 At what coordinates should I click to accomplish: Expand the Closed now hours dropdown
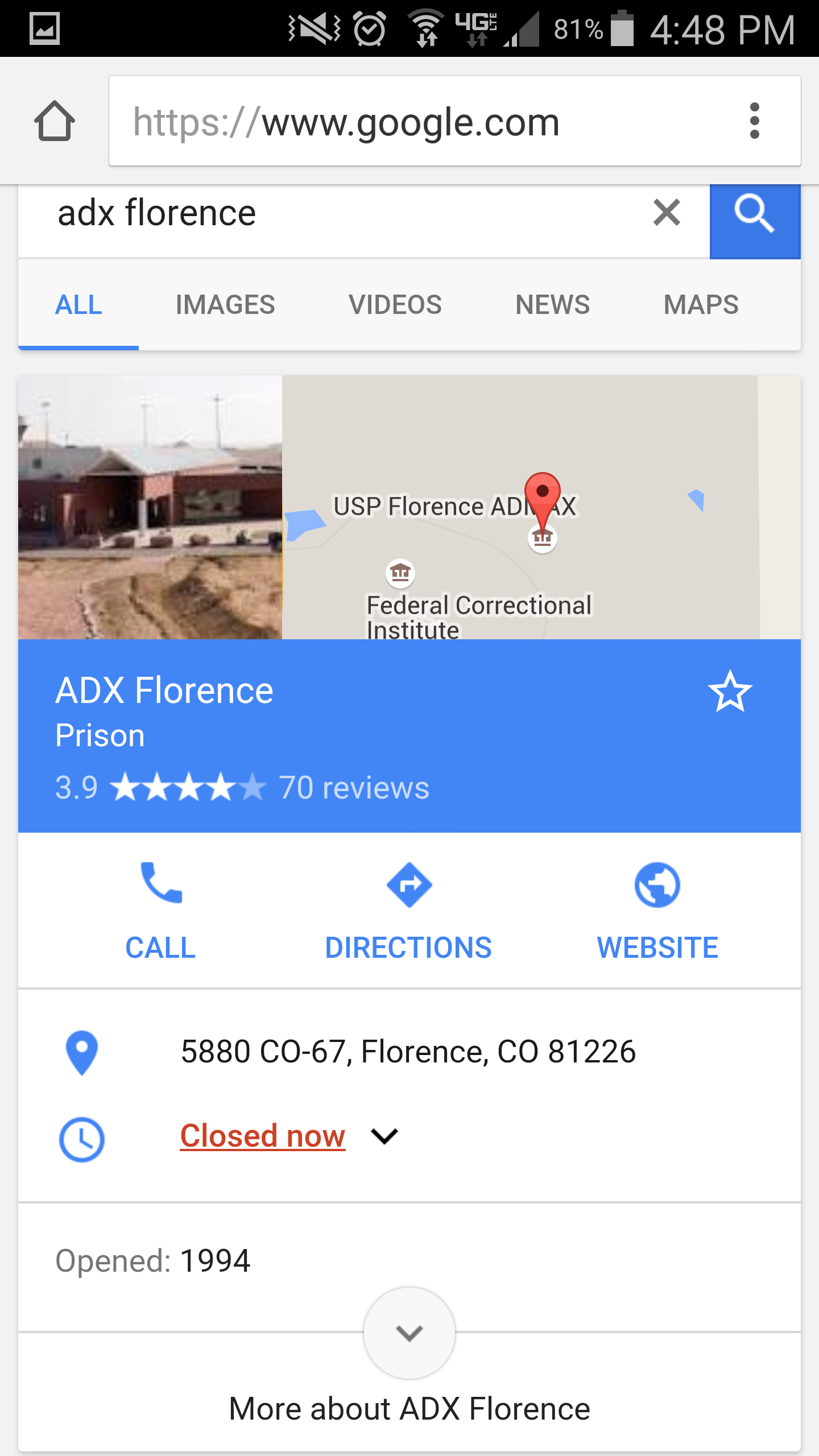point(384,1136)
